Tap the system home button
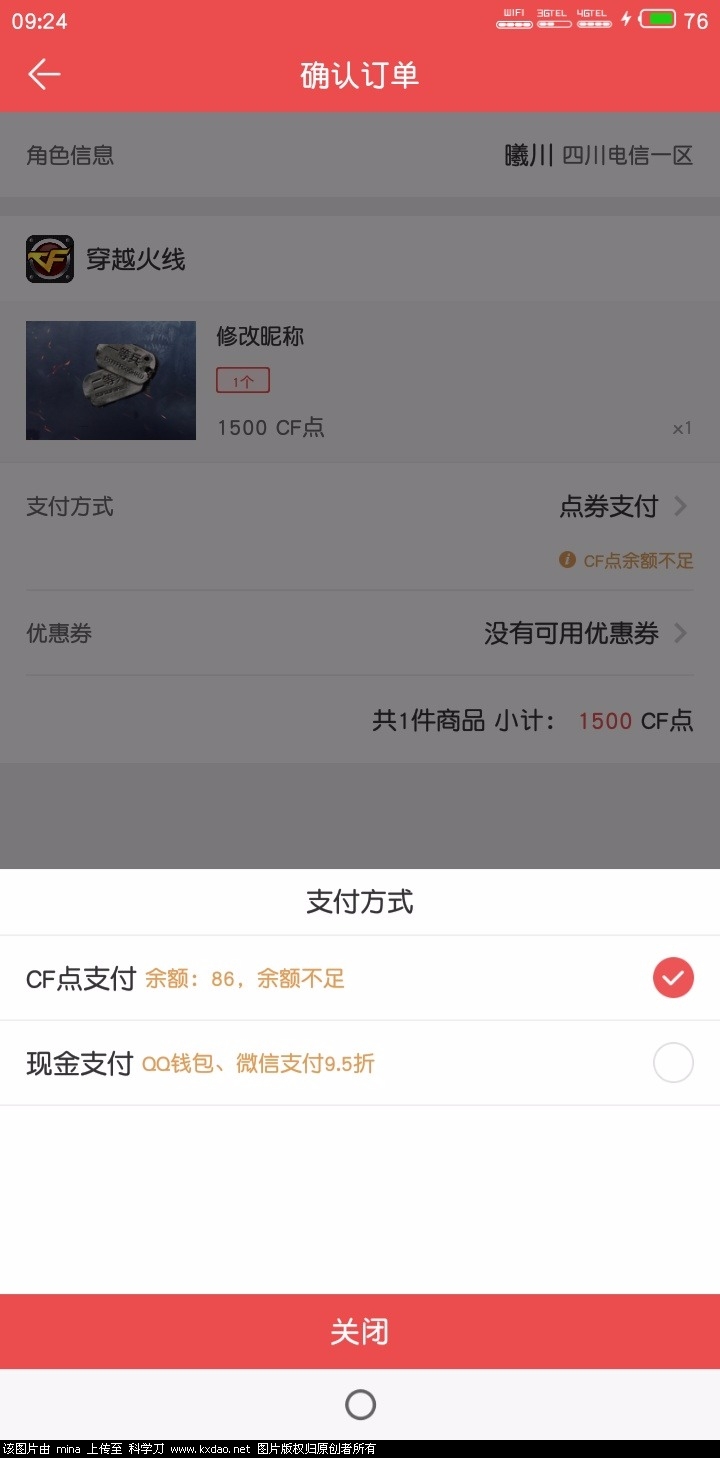 pyautogui.click(x=360, y=1405)
